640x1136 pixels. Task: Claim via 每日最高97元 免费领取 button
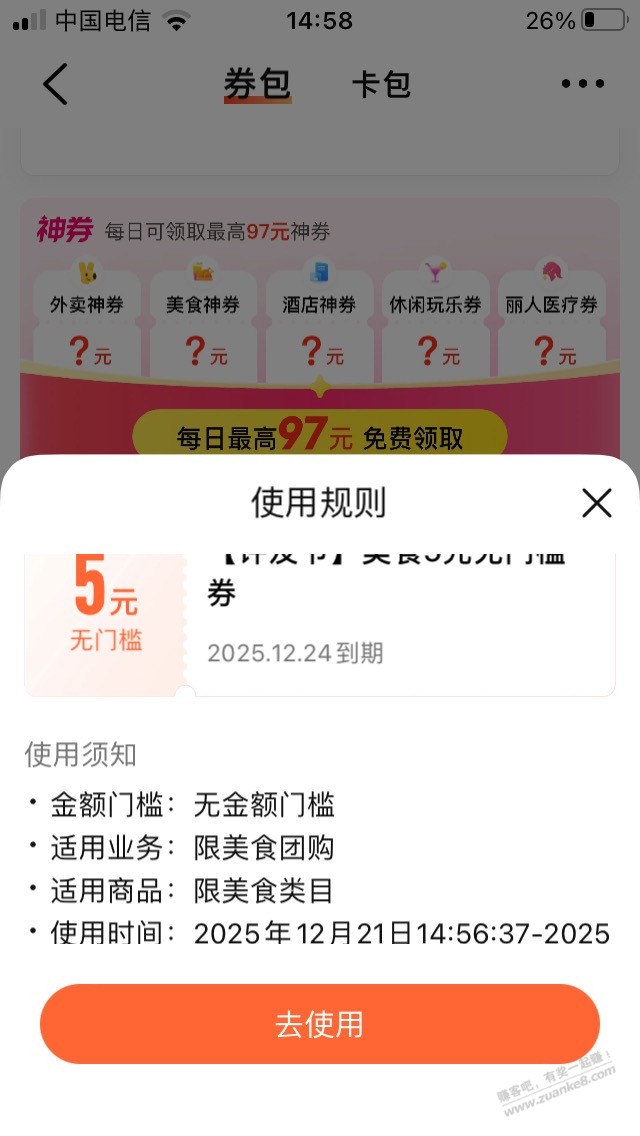click(x=319, y=436)
